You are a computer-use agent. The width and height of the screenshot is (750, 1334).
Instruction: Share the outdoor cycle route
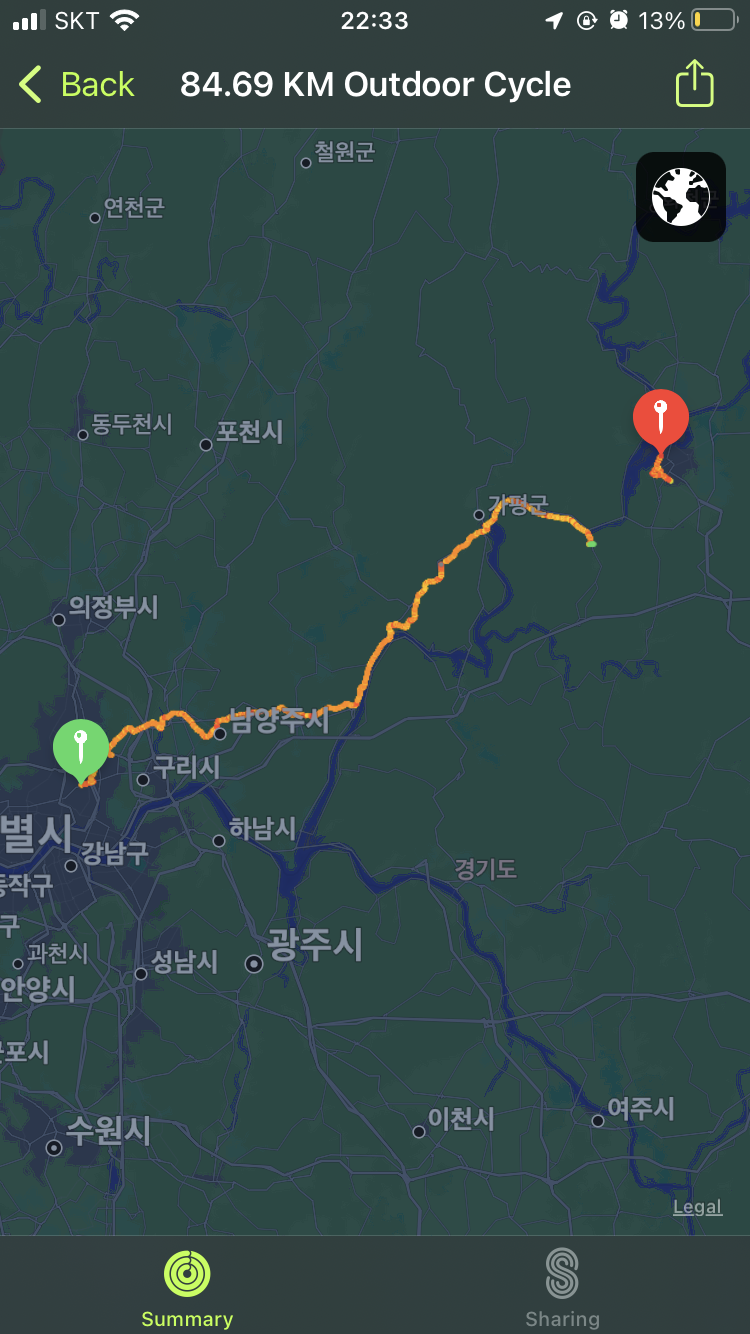[x=694, y=85]
